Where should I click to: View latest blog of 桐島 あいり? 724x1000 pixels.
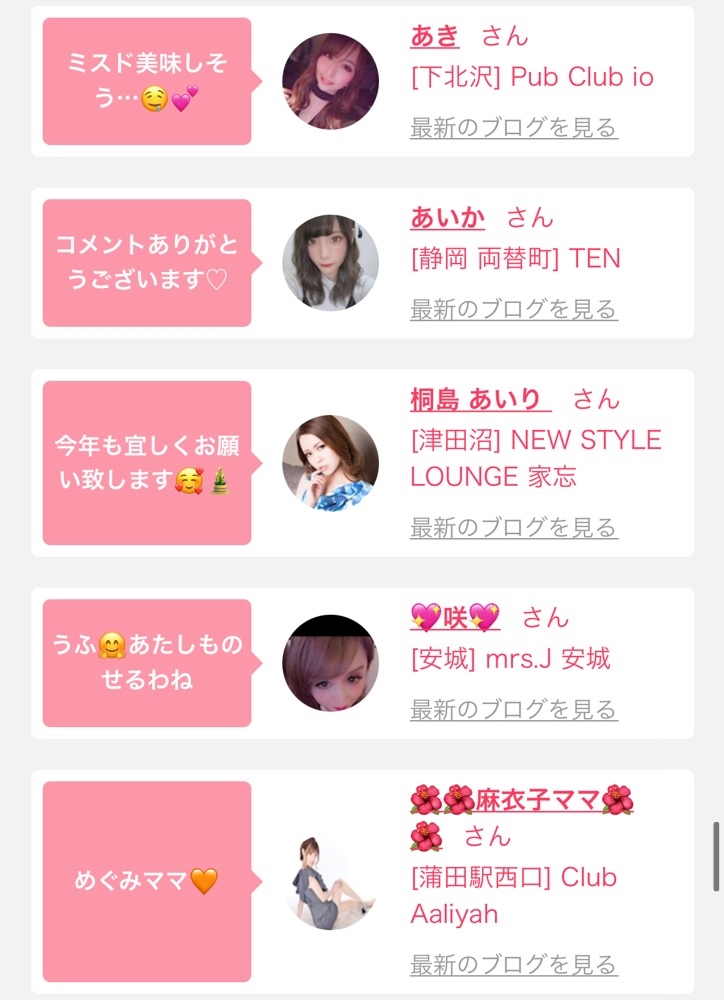(513, 528)
